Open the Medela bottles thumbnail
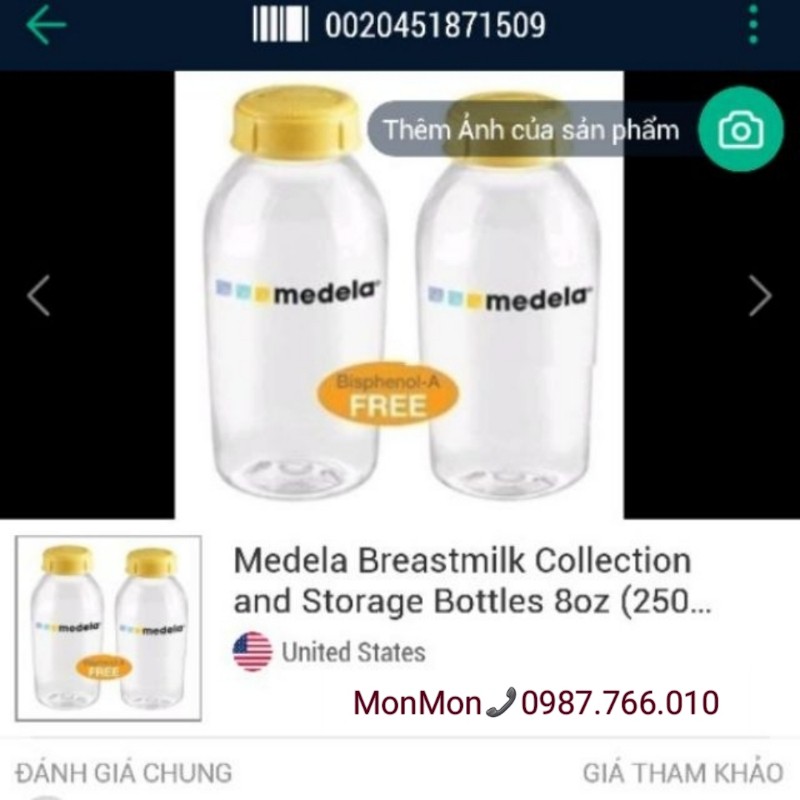The width and height of the screenshot is (800, 800). pos(108,627)
